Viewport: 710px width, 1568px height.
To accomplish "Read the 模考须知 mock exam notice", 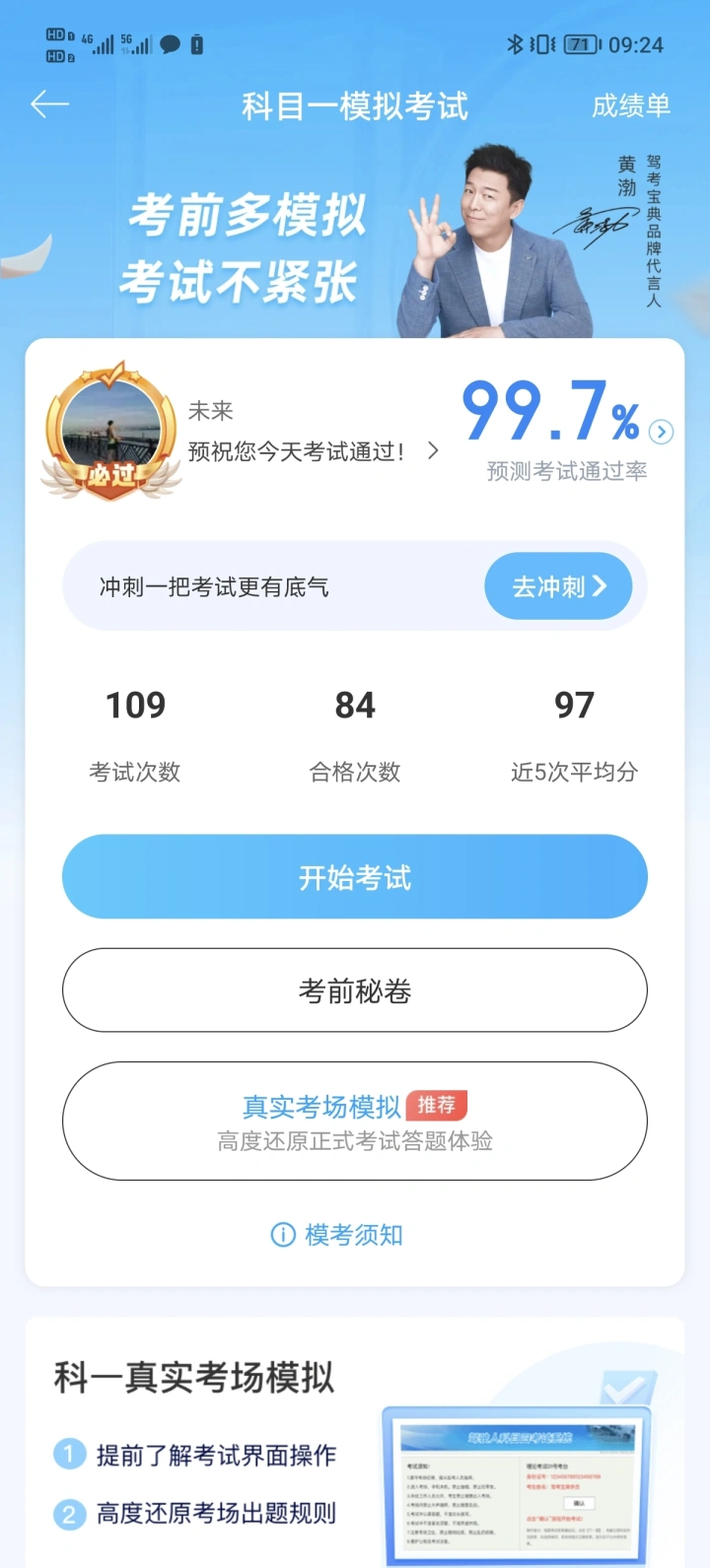I will coord(337,1235).
